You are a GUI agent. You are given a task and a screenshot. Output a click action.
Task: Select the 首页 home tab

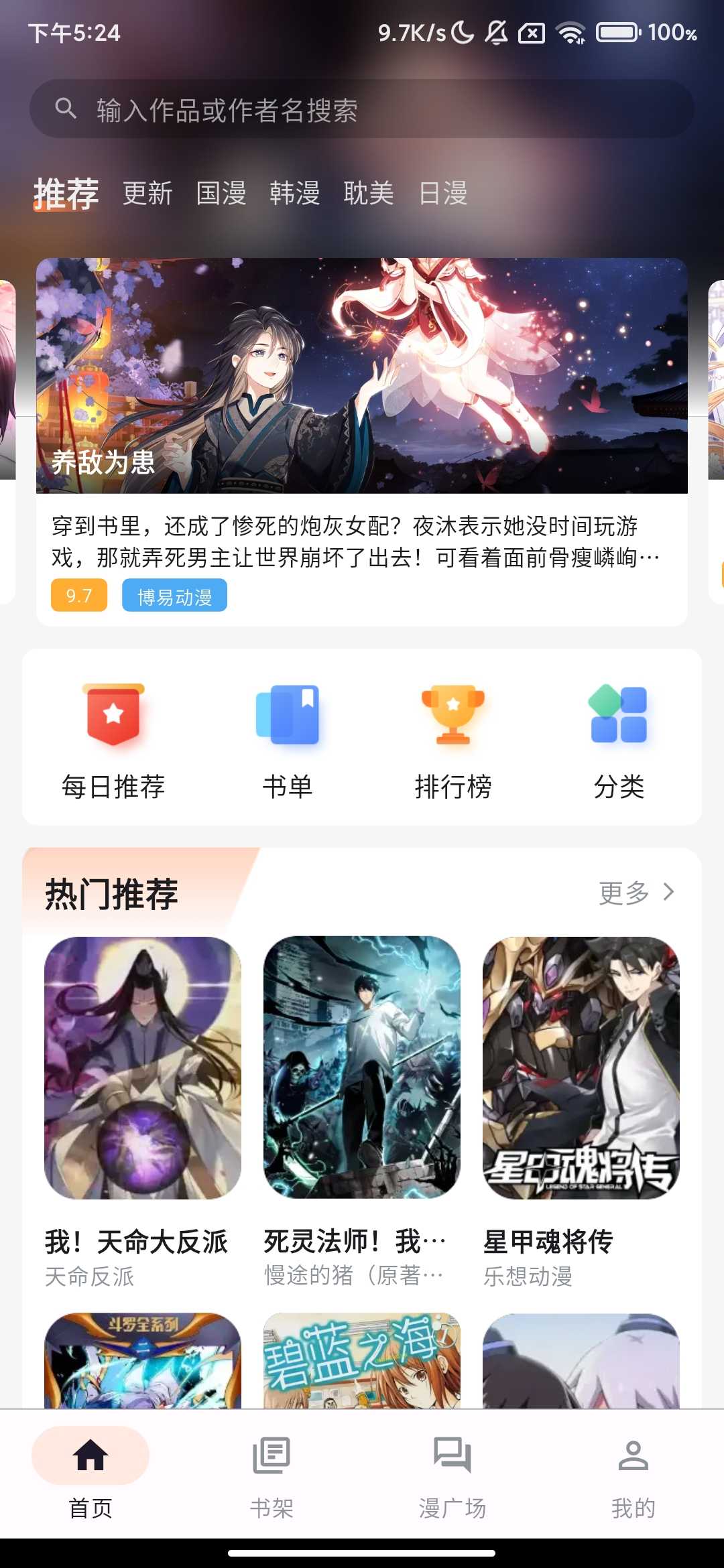90,1474
